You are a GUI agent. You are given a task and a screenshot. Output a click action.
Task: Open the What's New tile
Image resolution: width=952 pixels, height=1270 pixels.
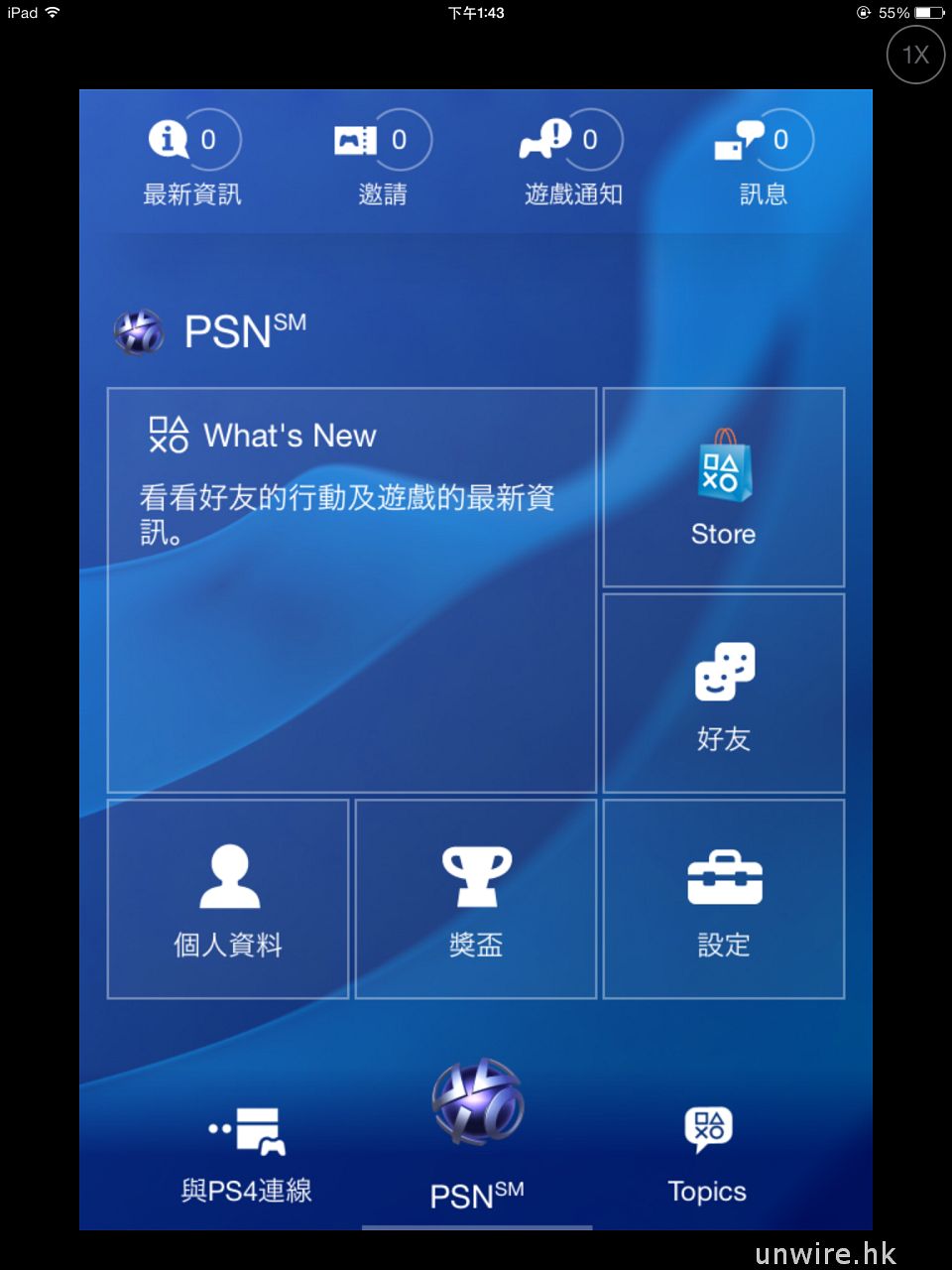[351, 589]
